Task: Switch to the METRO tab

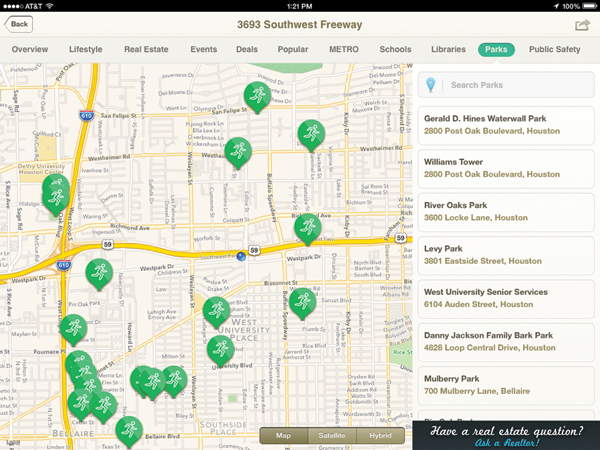Action: pos(344,49)
